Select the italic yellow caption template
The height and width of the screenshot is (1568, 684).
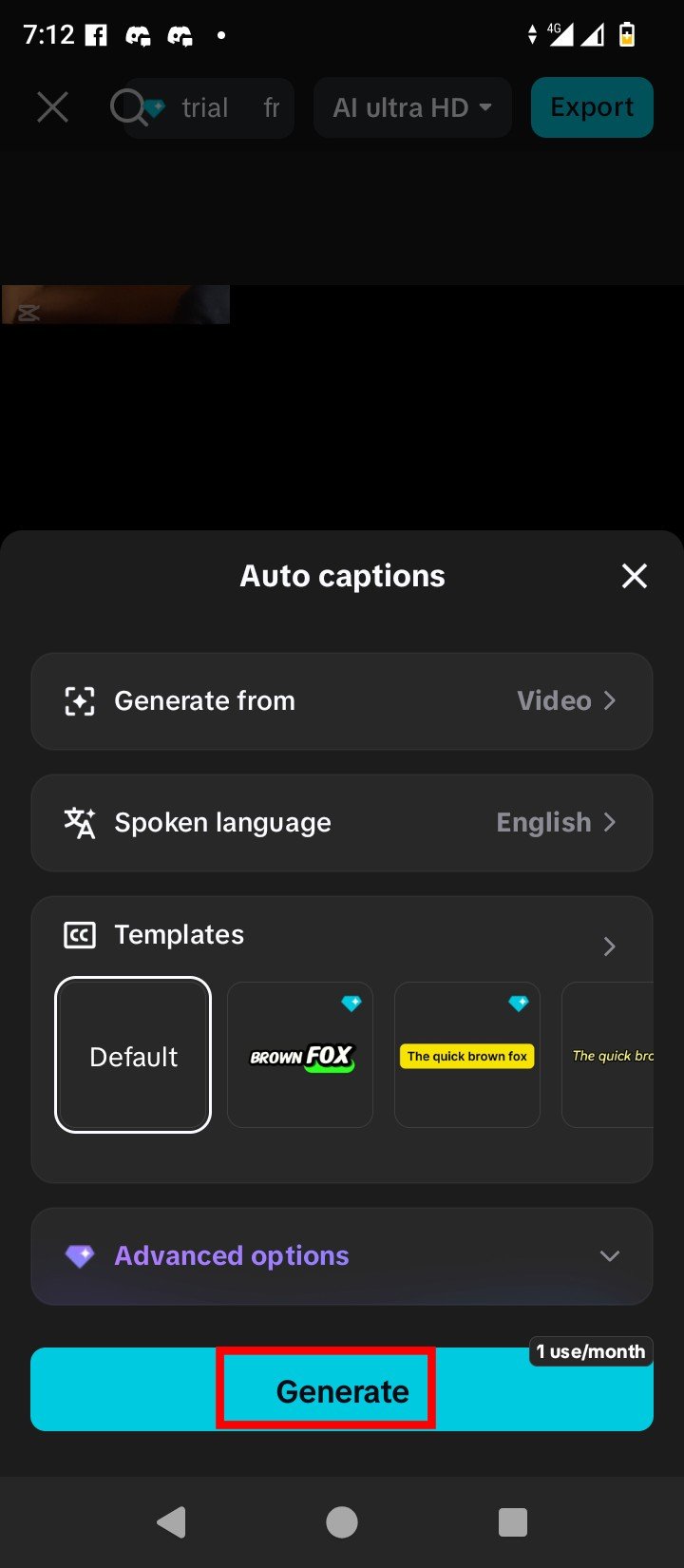[x=608, y=1055]
